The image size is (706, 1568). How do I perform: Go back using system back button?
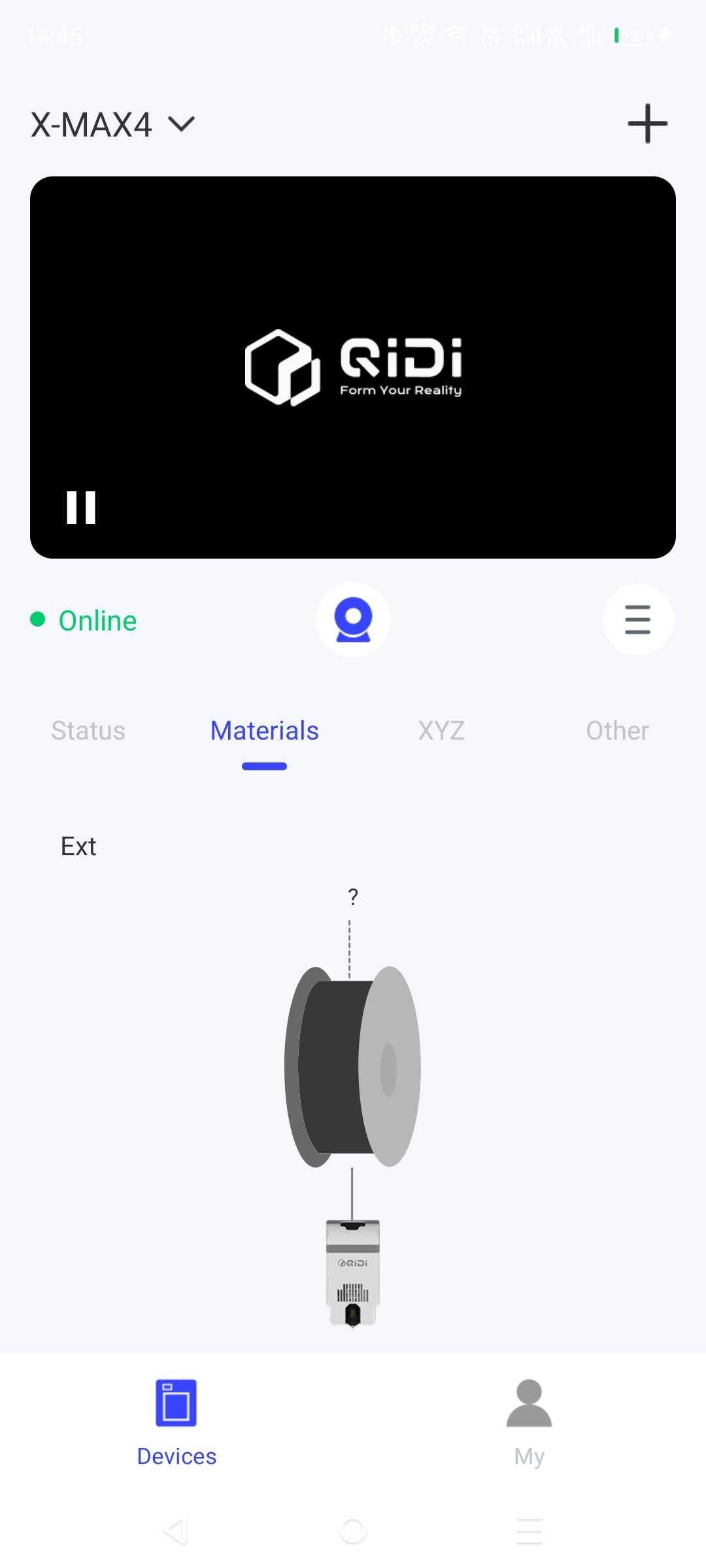pyautogui.click(x=175, y=1531)
